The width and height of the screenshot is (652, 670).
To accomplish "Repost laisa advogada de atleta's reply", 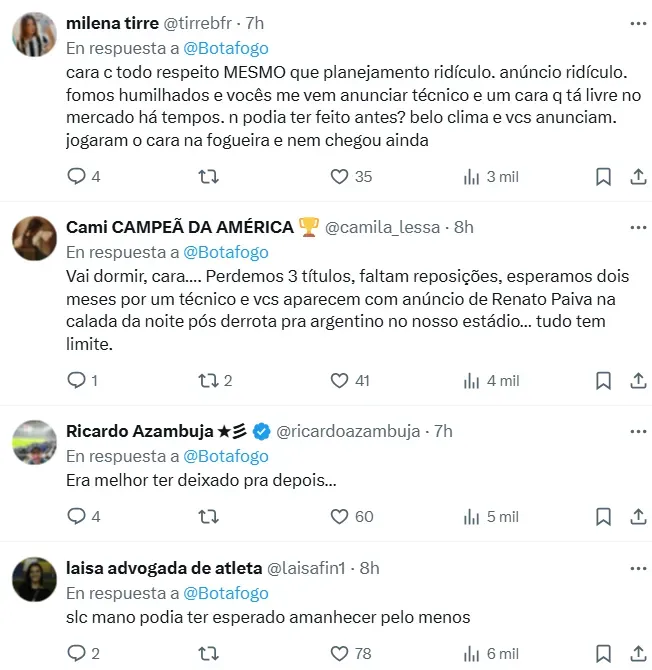I will coord(208,653).
